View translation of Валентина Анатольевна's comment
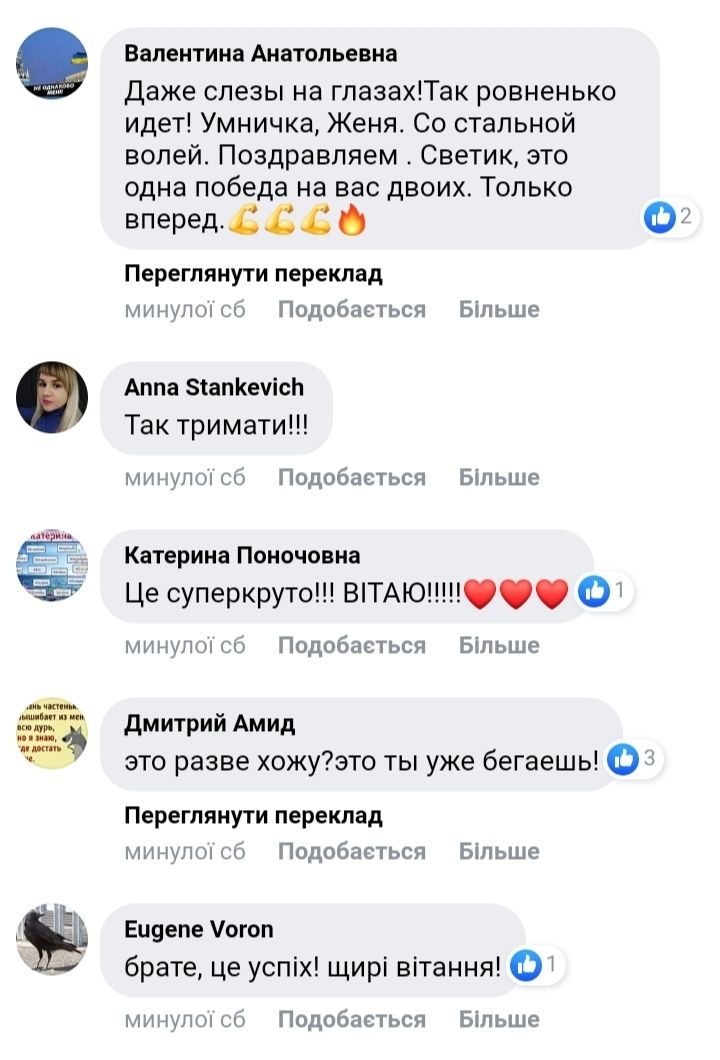Screen dimensions: 720x1060 pyautogui.click(x=253, y=274)
